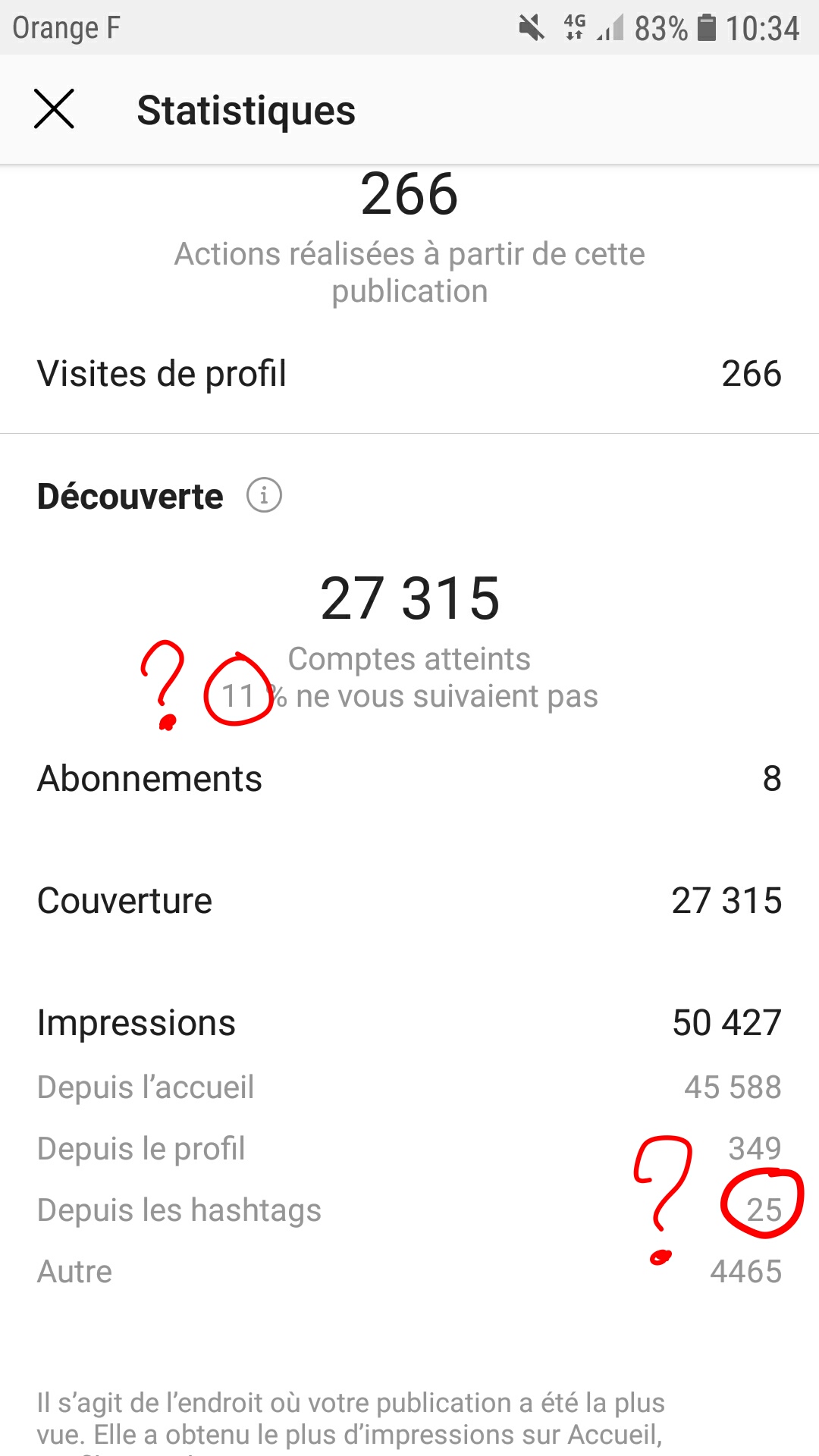Open the Découverte info icon

pyautogui.click(x=264, y=496)
